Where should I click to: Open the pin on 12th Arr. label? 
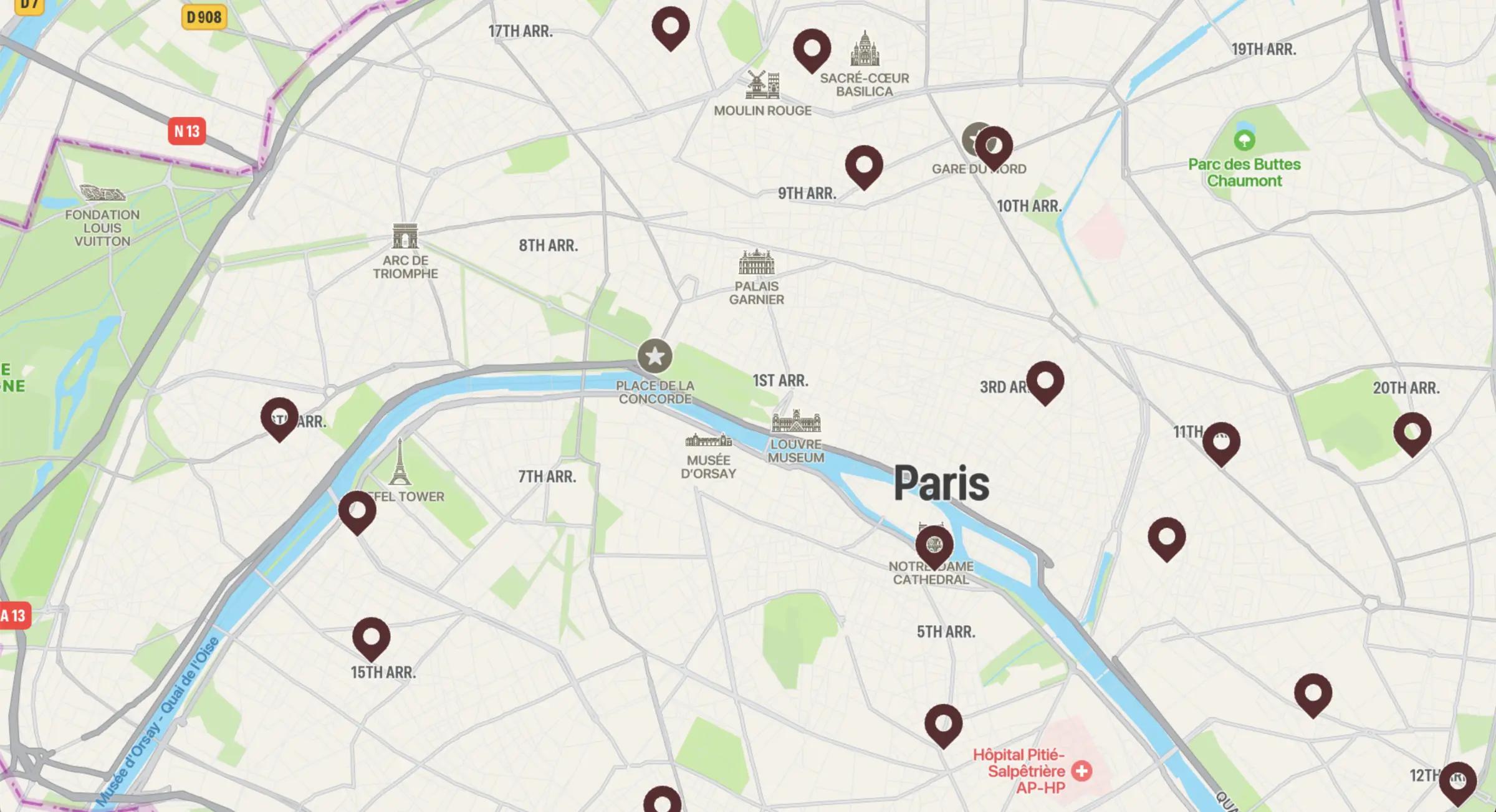[1457, 781]
